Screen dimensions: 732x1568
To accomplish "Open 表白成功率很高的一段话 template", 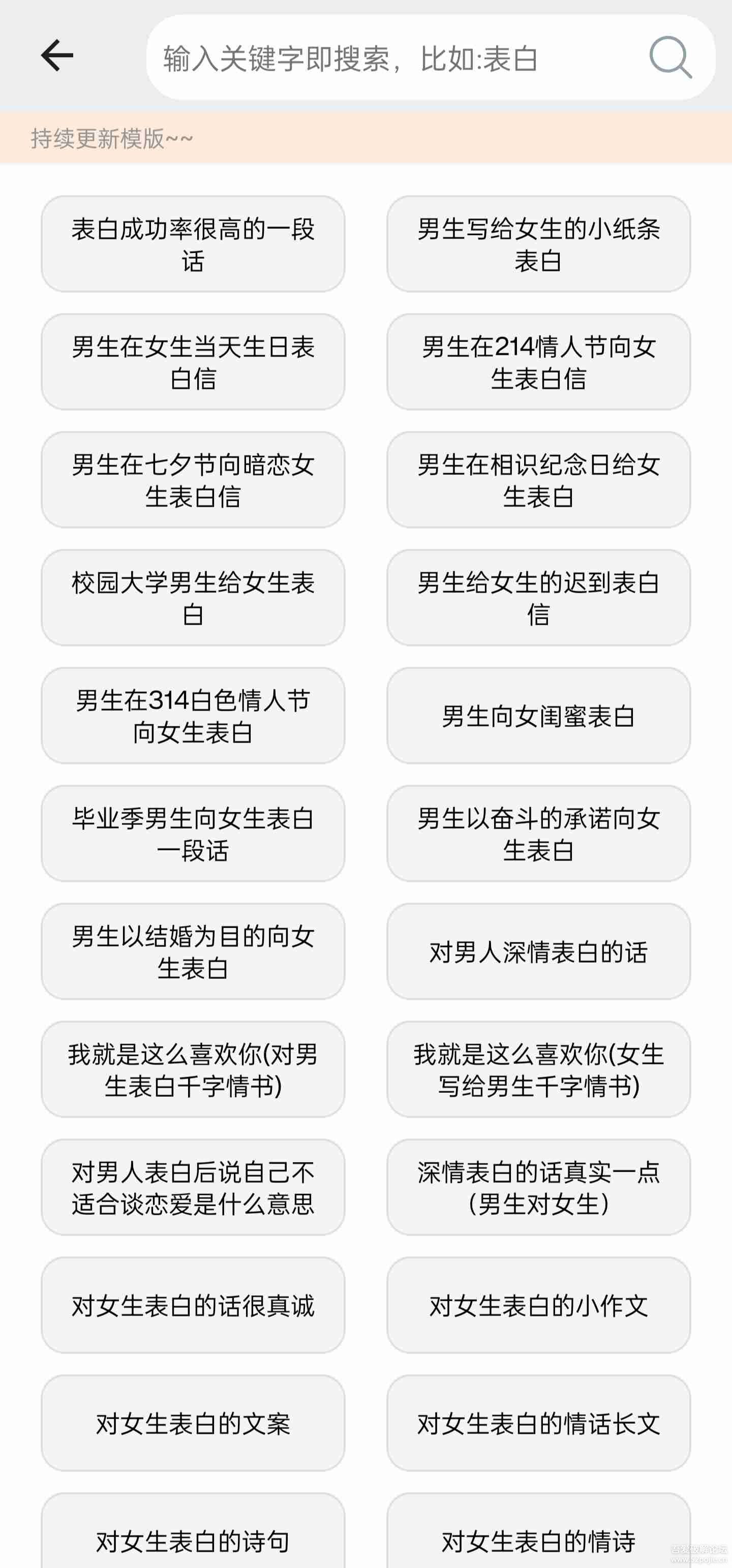I will tap(193, 244).
